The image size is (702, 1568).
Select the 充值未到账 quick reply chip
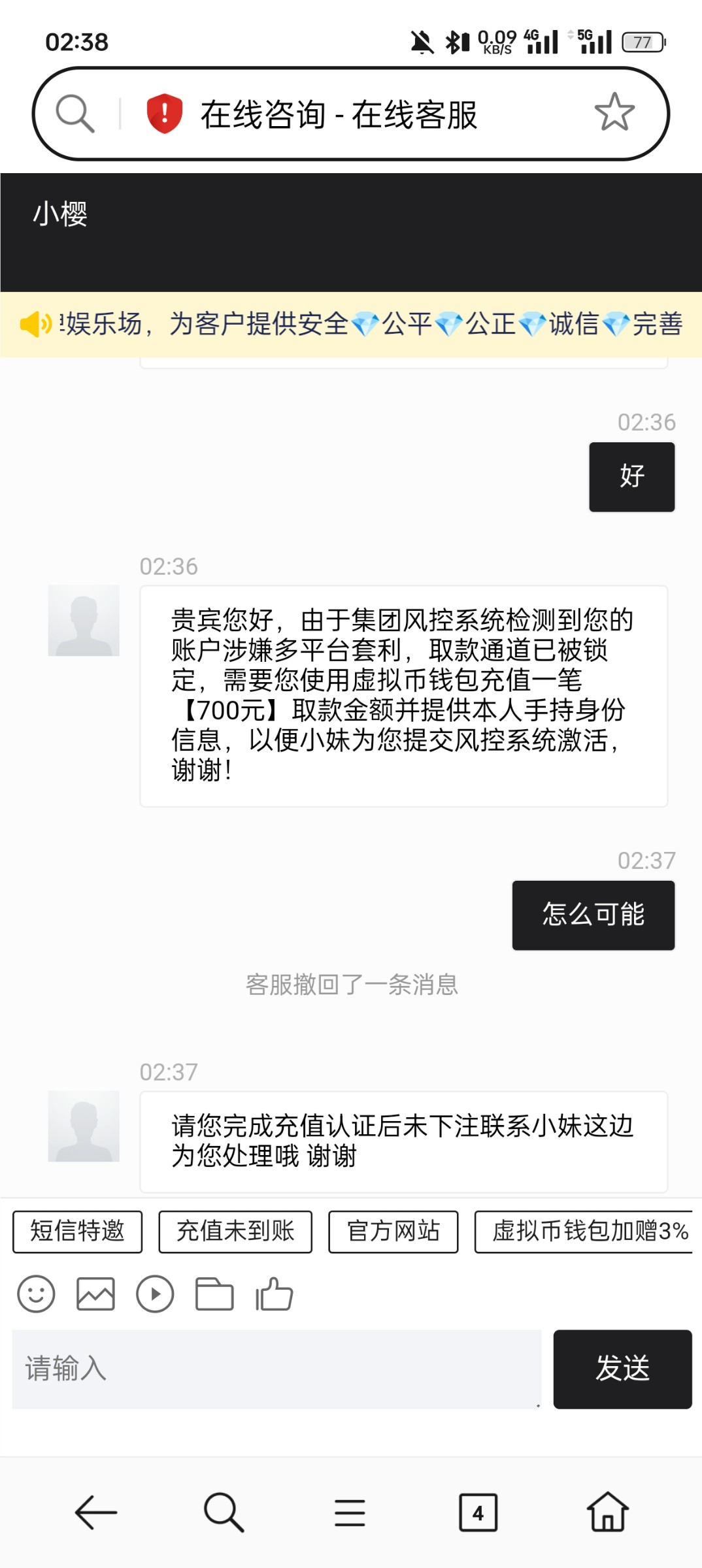tap(235, 1232)
